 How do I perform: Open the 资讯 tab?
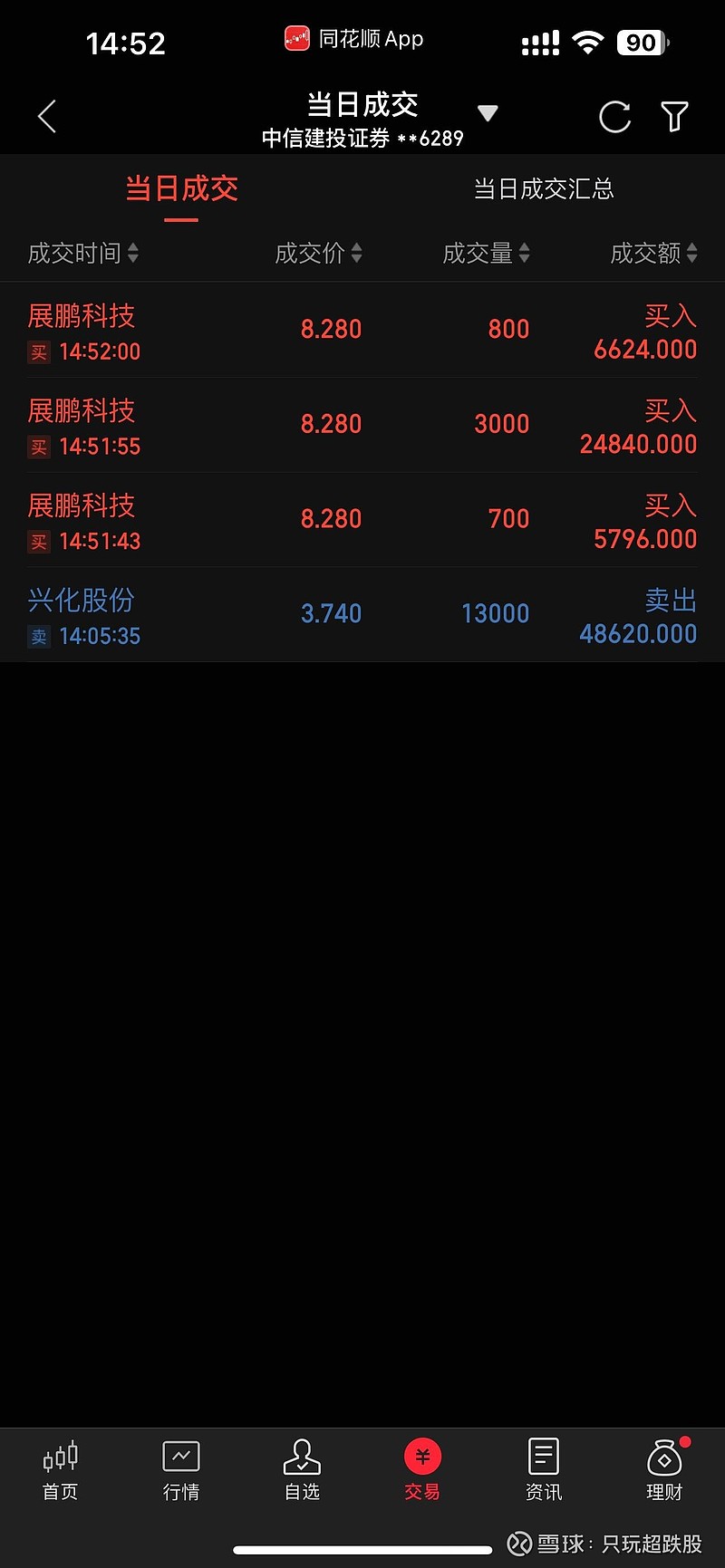544,1471
